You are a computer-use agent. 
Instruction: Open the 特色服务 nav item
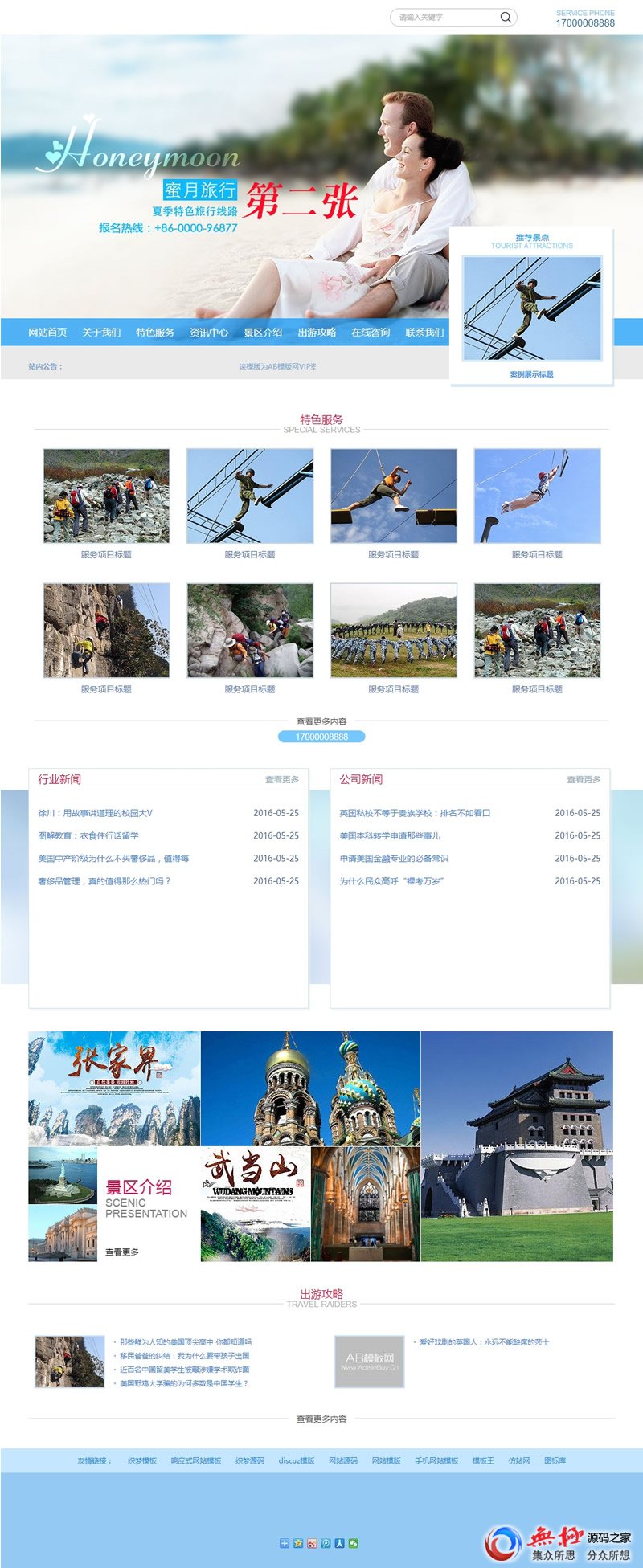(155, 333)
